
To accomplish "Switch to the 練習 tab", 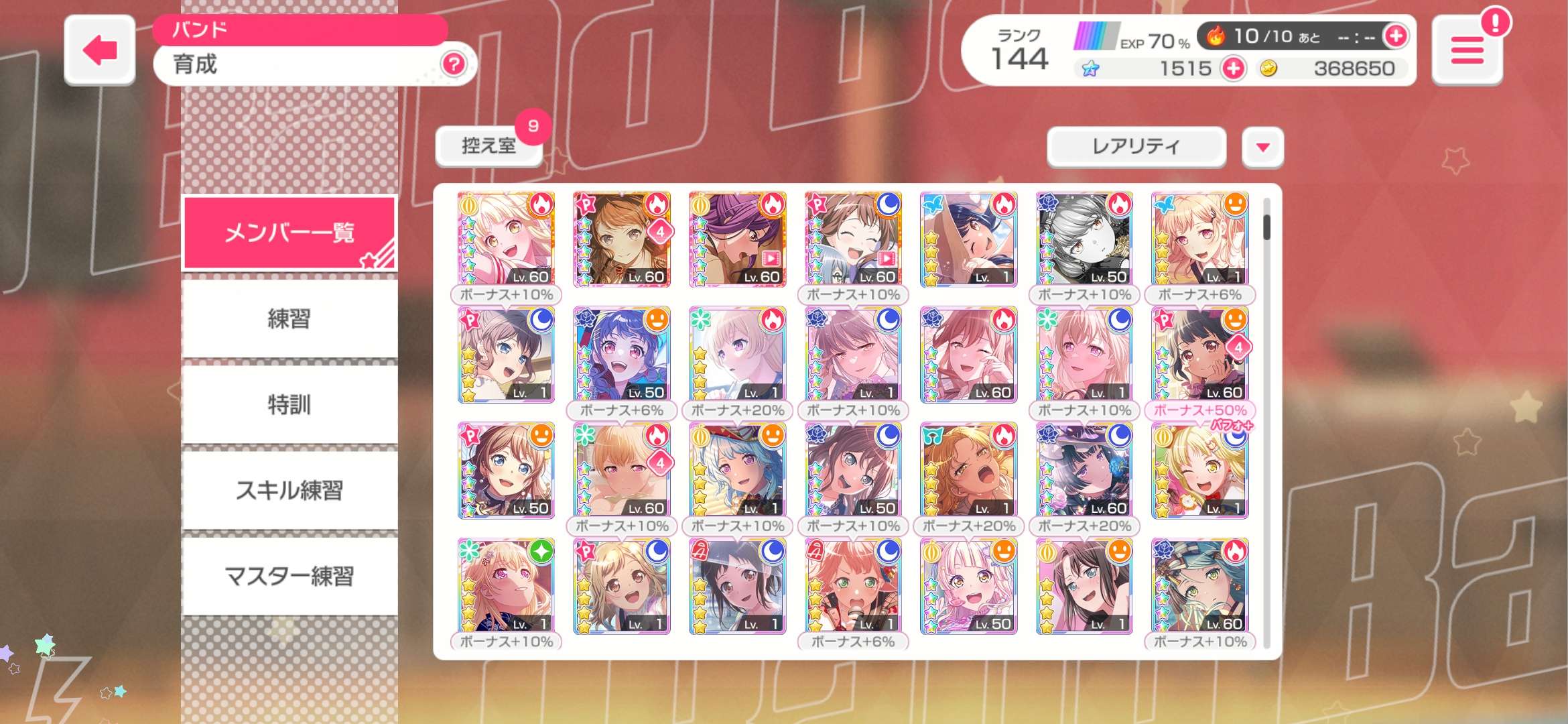I will click(x=289, y=318).
